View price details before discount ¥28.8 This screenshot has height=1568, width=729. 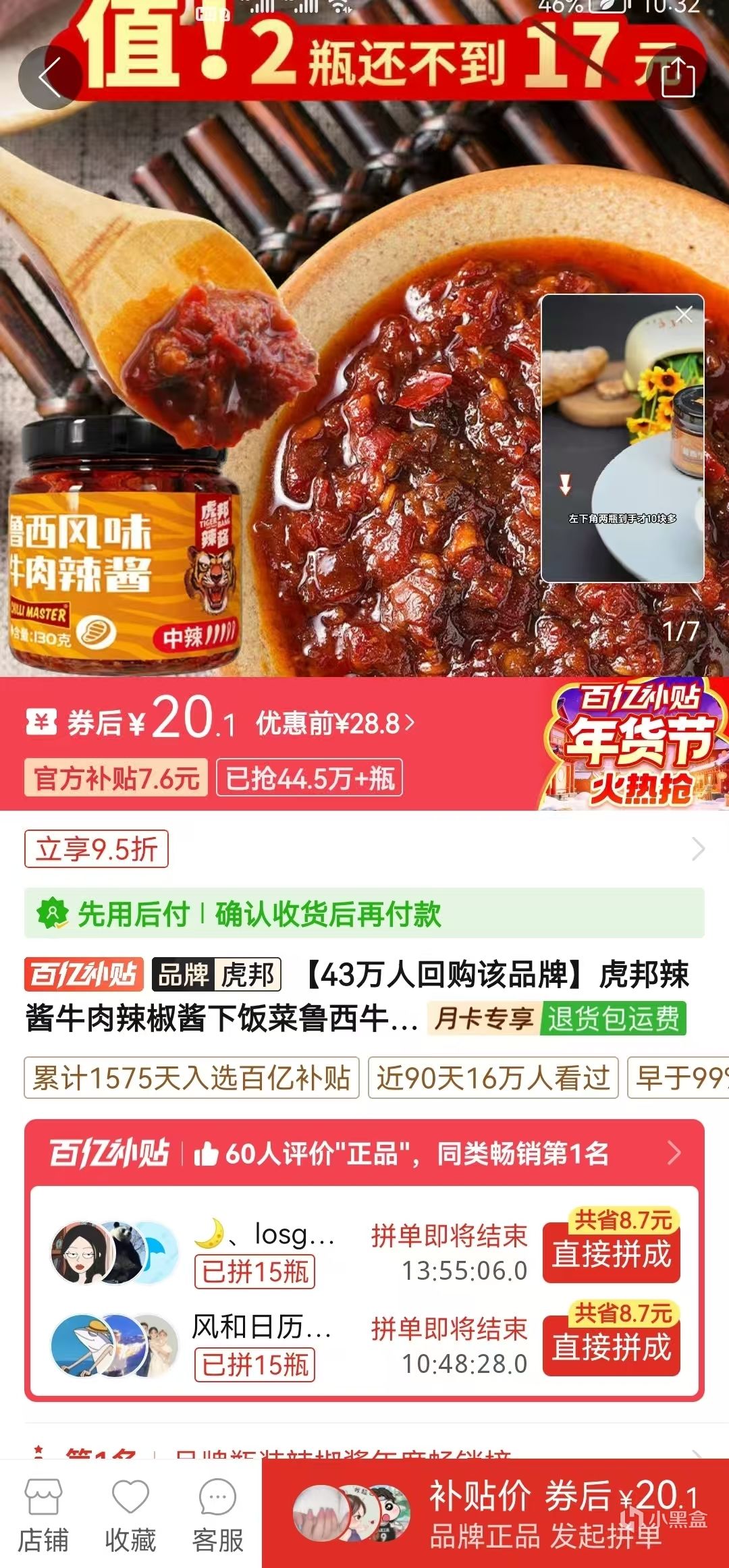coord(335,724)
